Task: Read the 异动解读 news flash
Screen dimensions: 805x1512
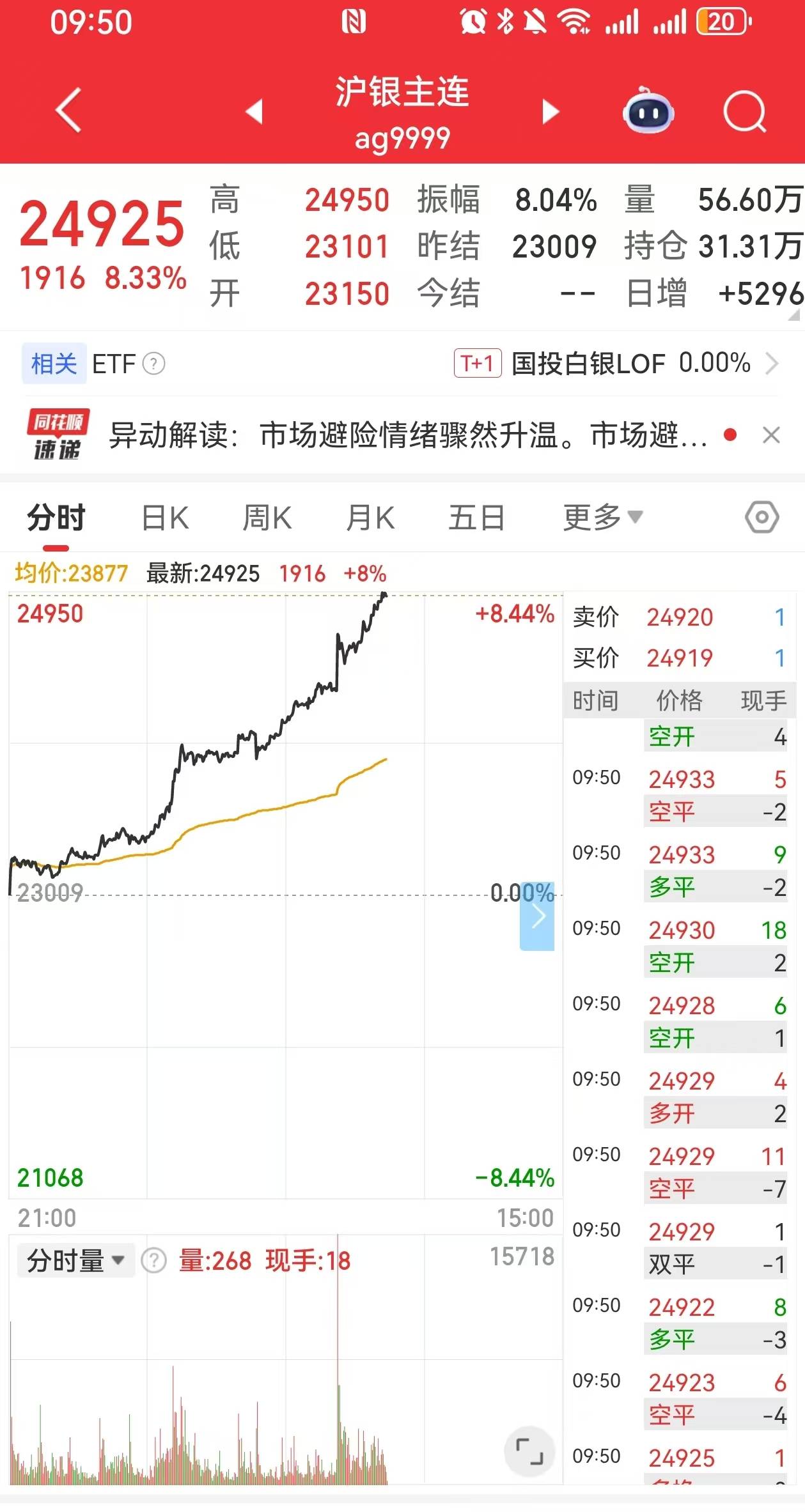Action: [x=408, y=435]
